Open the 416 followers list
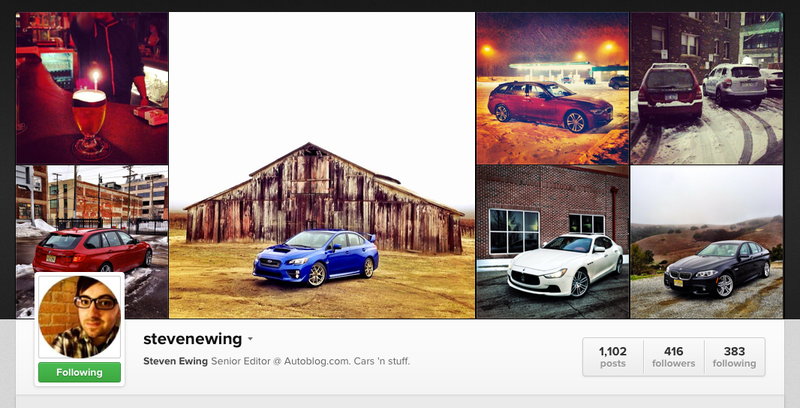The height and width of the screenshot is (408, 800). (x=673, y=357)
